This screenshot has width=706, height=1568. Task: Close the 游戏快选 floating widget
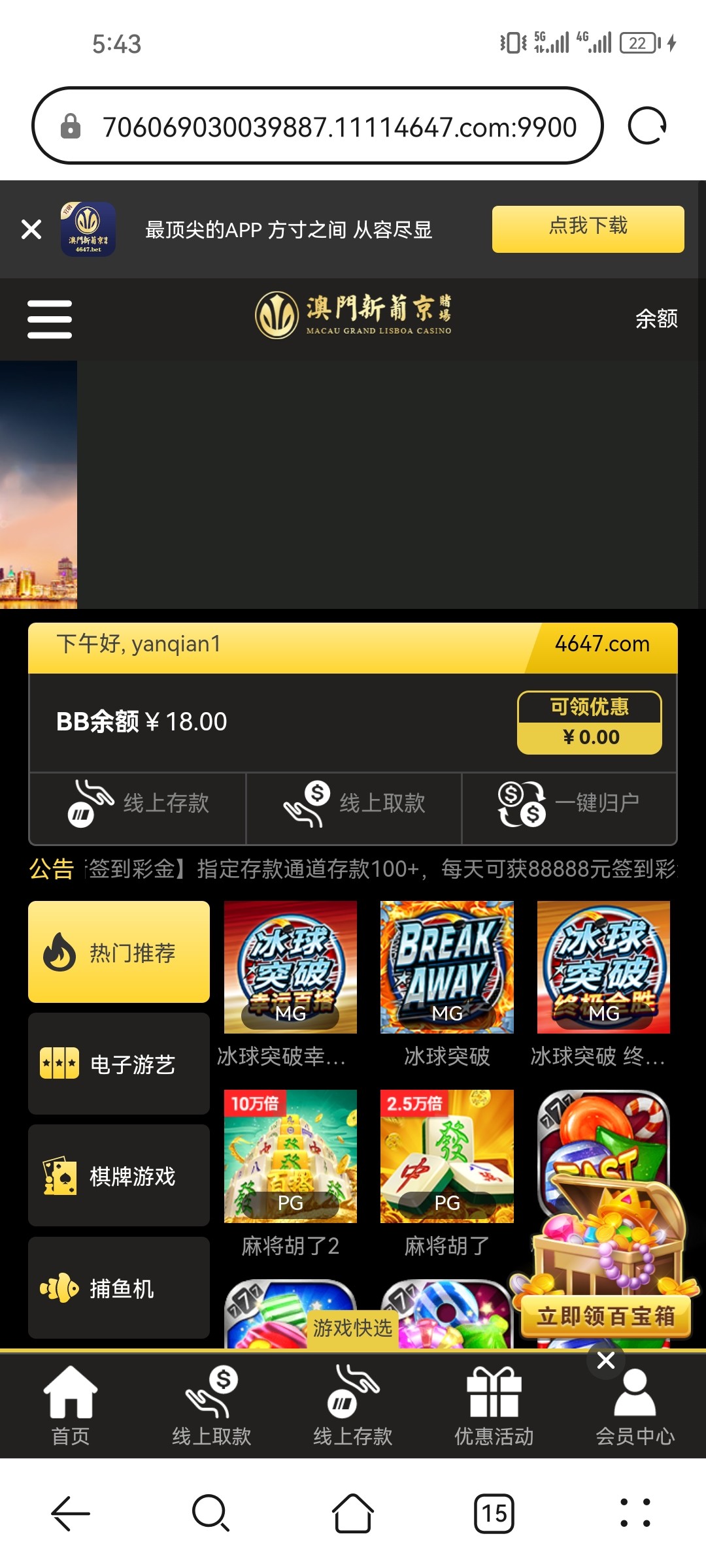point(605,1361)
